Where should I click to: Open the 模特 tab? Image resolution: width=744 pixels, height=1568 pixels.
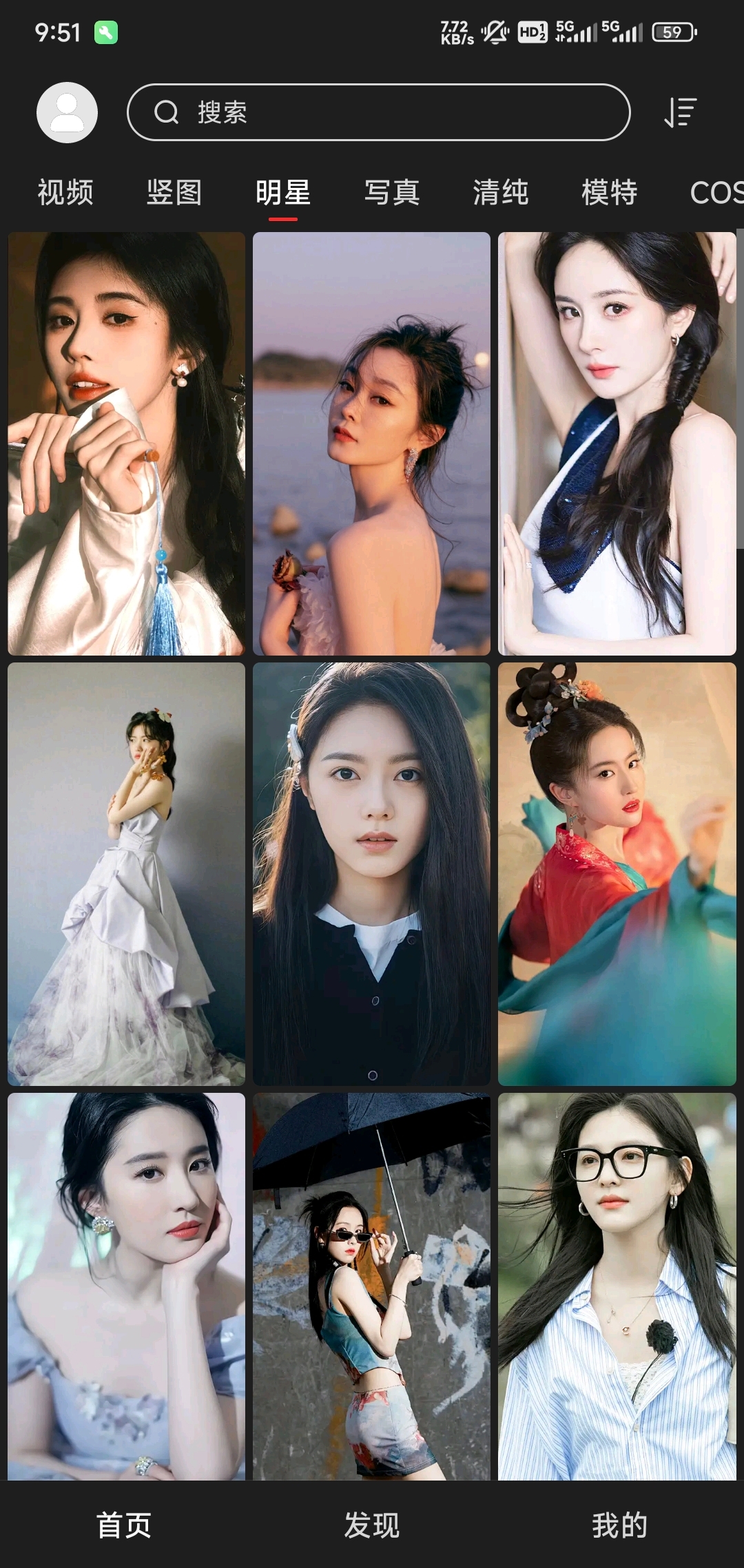[x=610, y=192]
